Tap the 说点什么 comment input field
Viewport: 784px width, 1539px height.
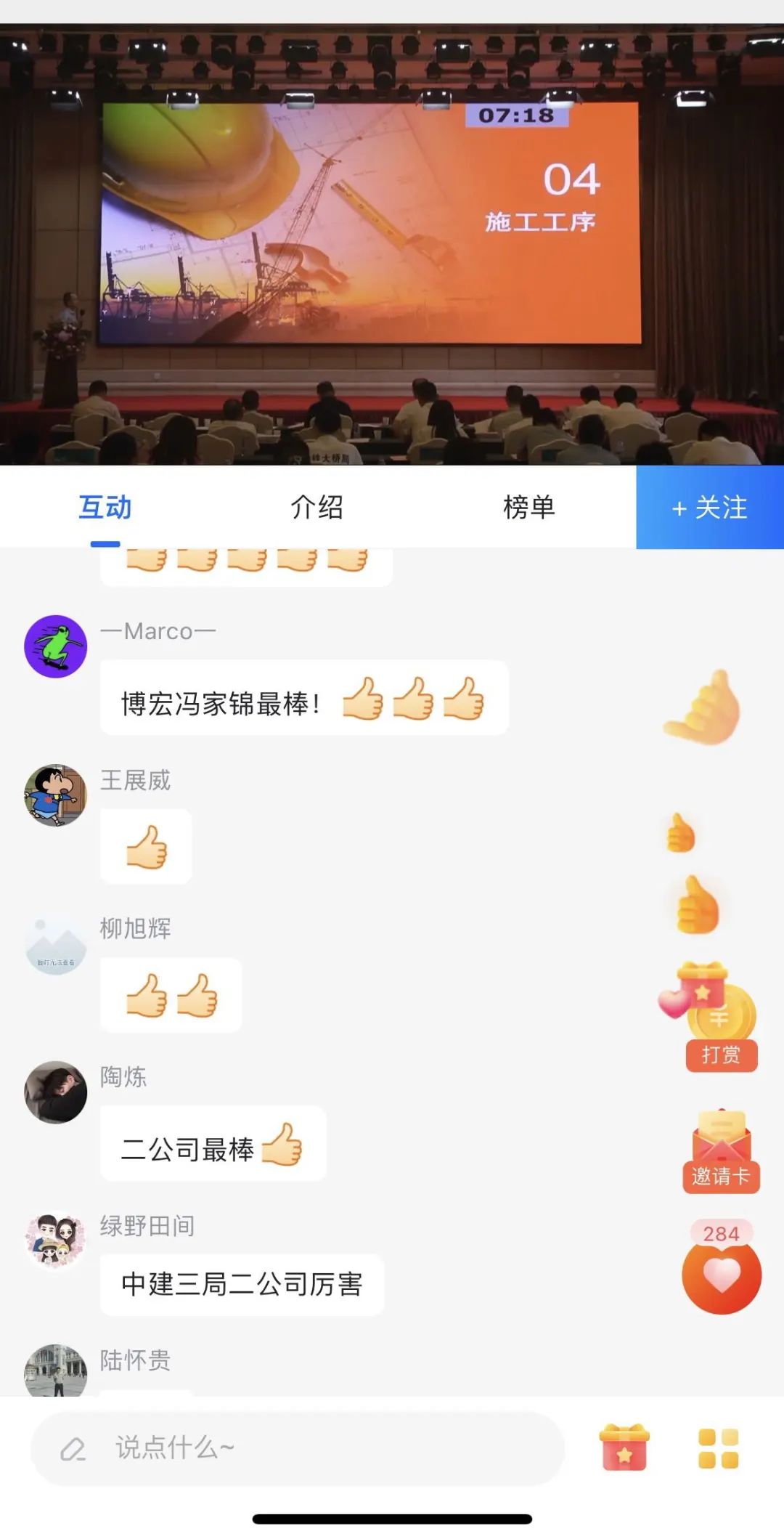pos(298,1448)
